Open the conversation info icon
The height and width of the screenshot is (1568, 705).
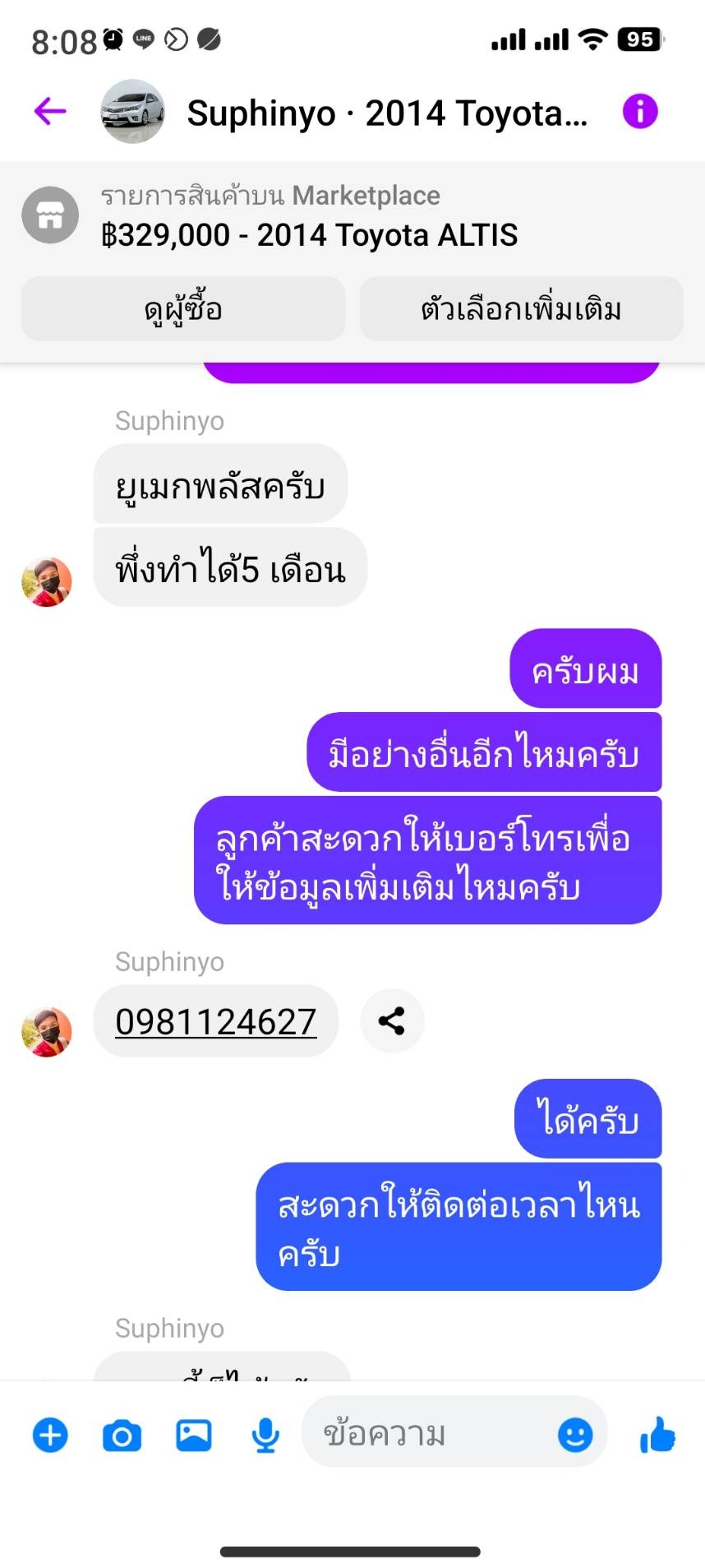point(640,111)
